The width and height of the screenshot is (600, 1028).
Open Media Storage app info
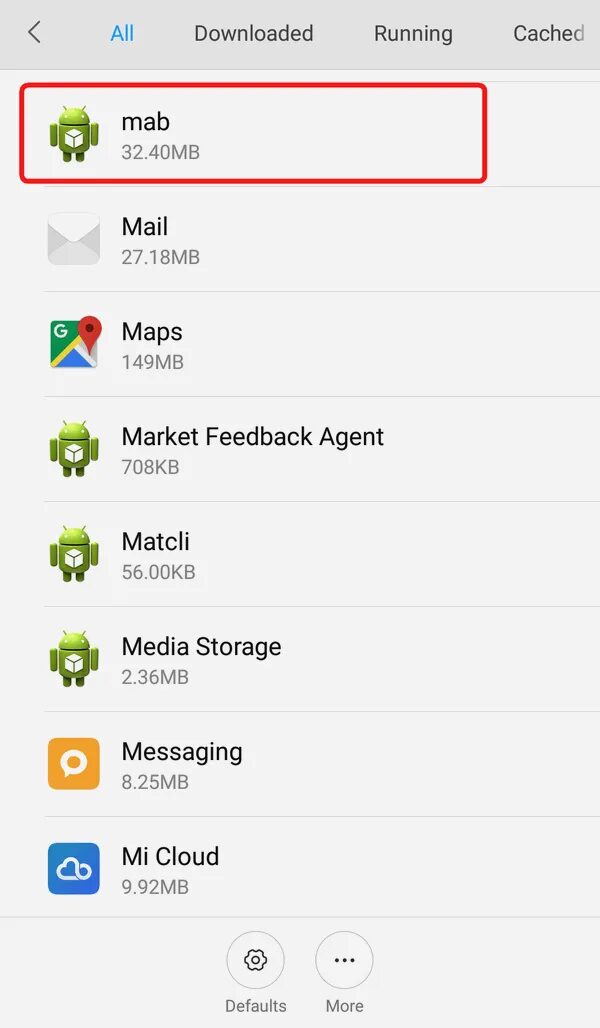[300, 660]
